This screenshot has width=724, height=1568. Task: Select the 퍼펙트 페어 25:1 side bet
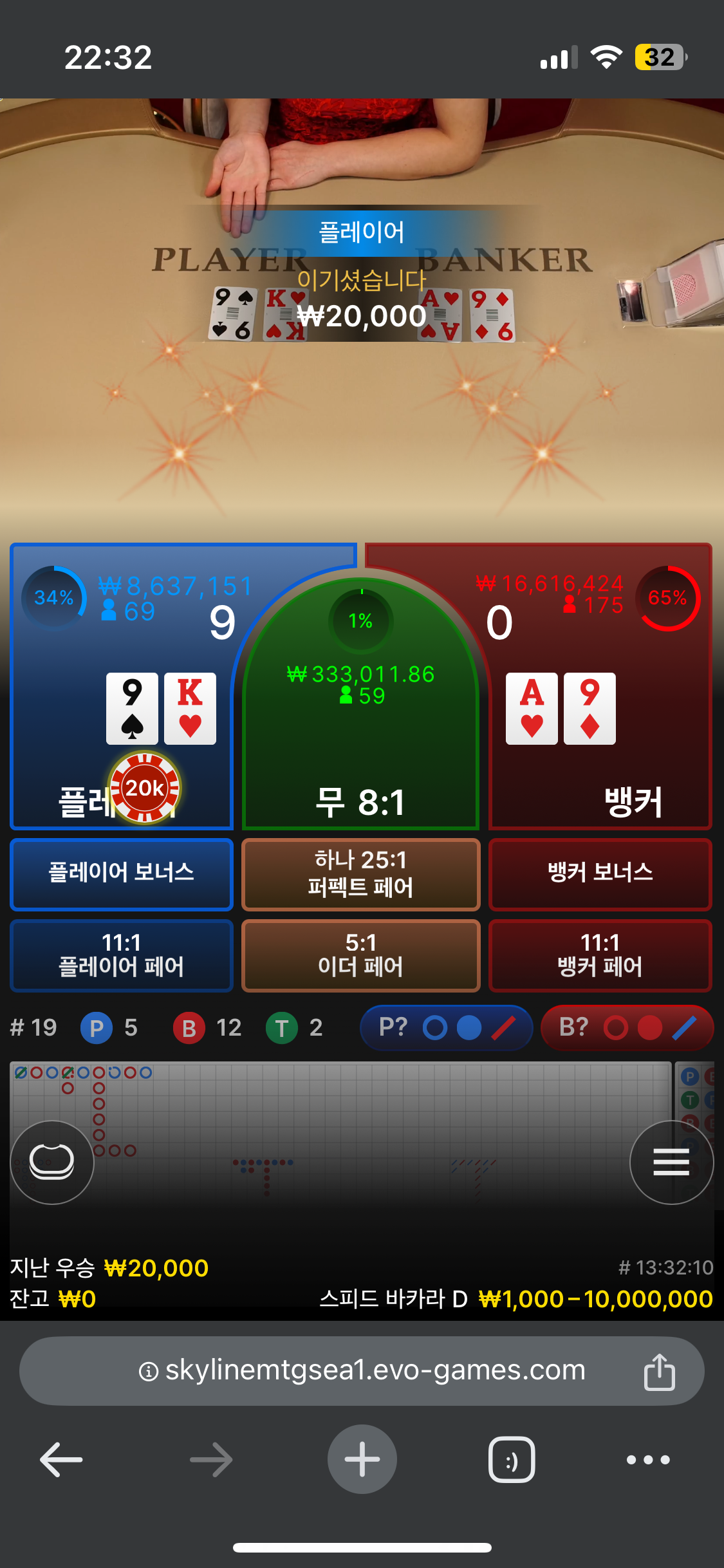pos(360,873)
